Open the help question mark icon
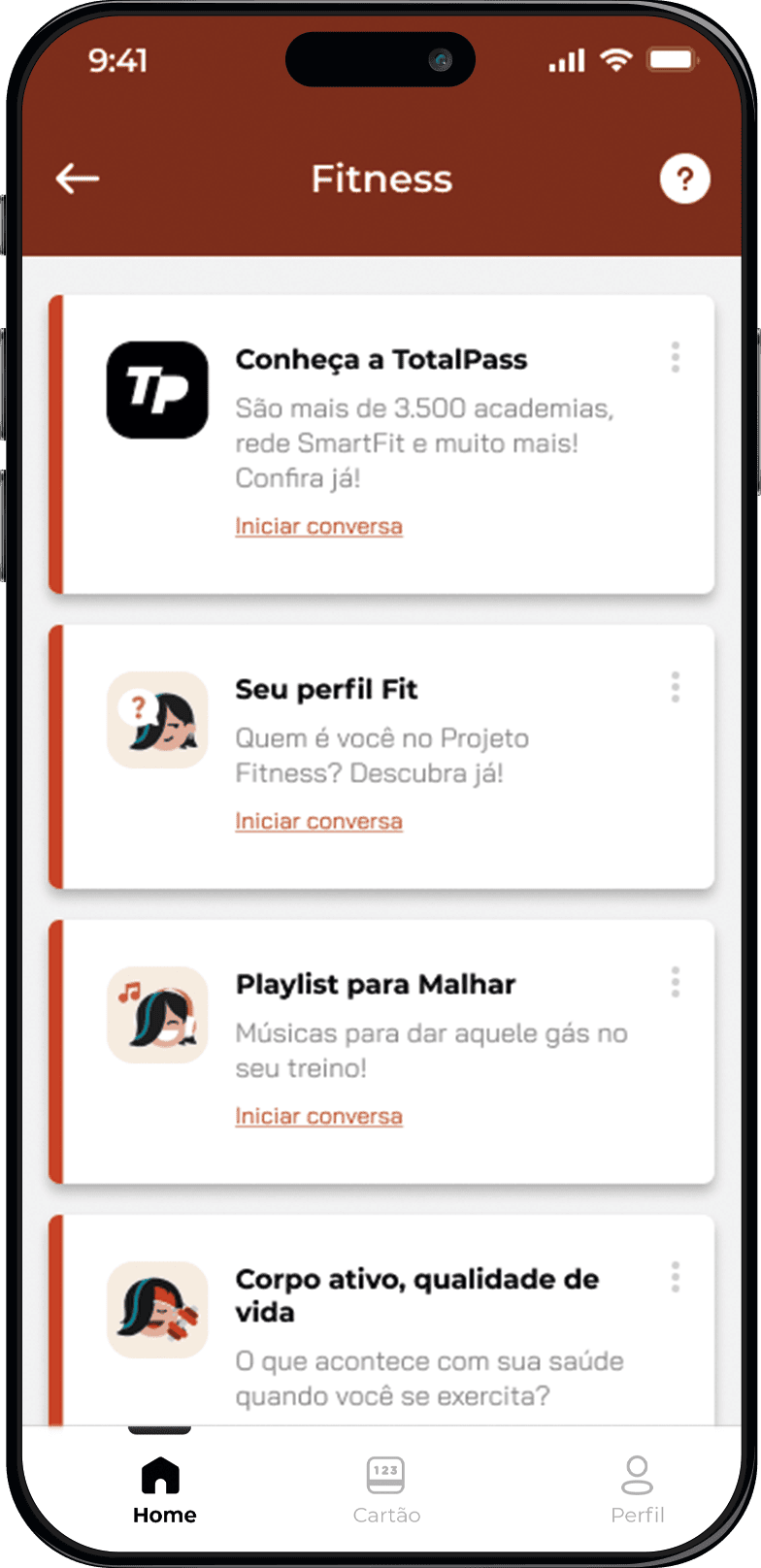 click(685, 178)
